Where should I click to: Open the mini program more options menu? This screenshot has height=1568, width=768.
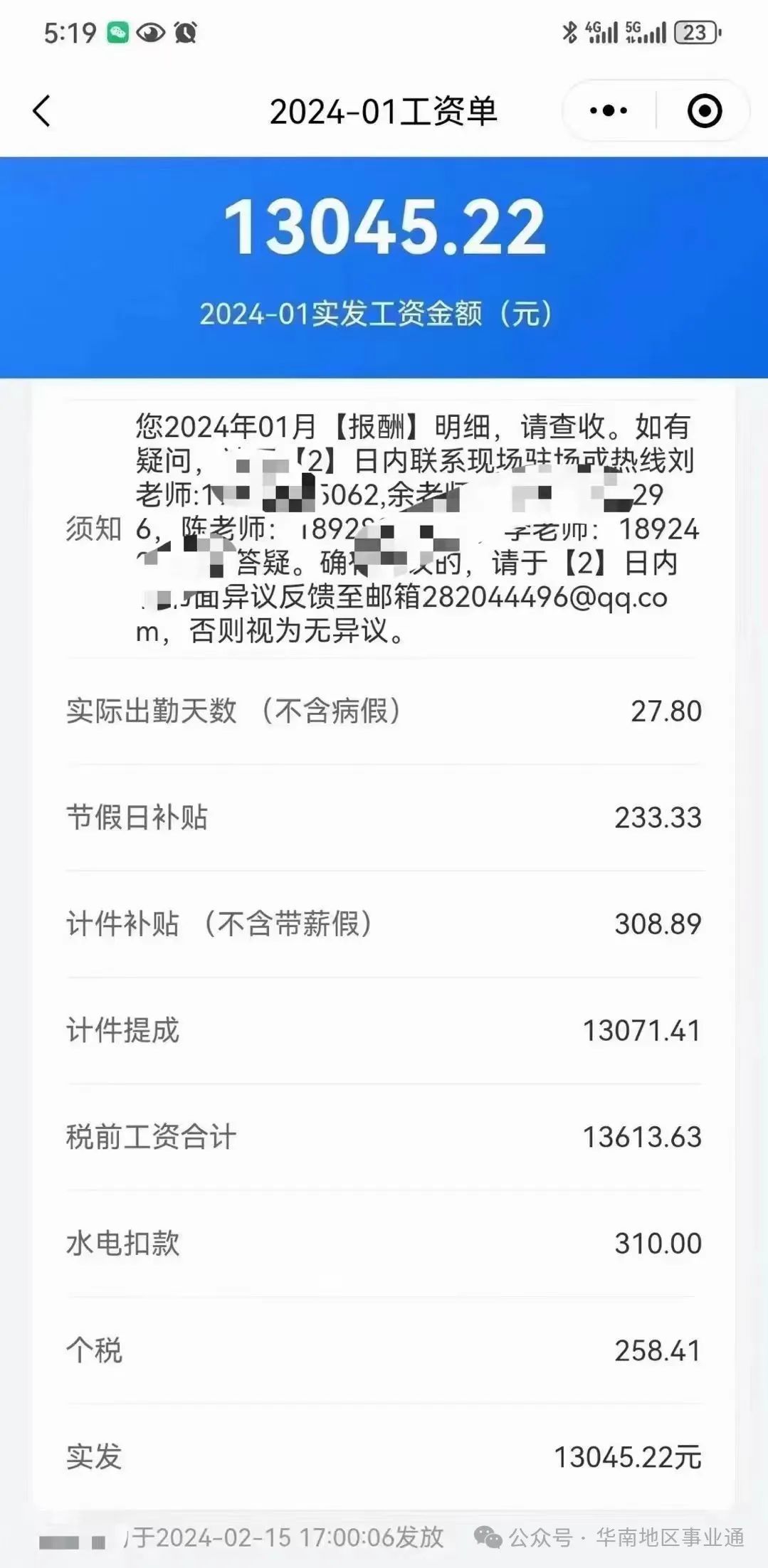[x=609, y=111]
